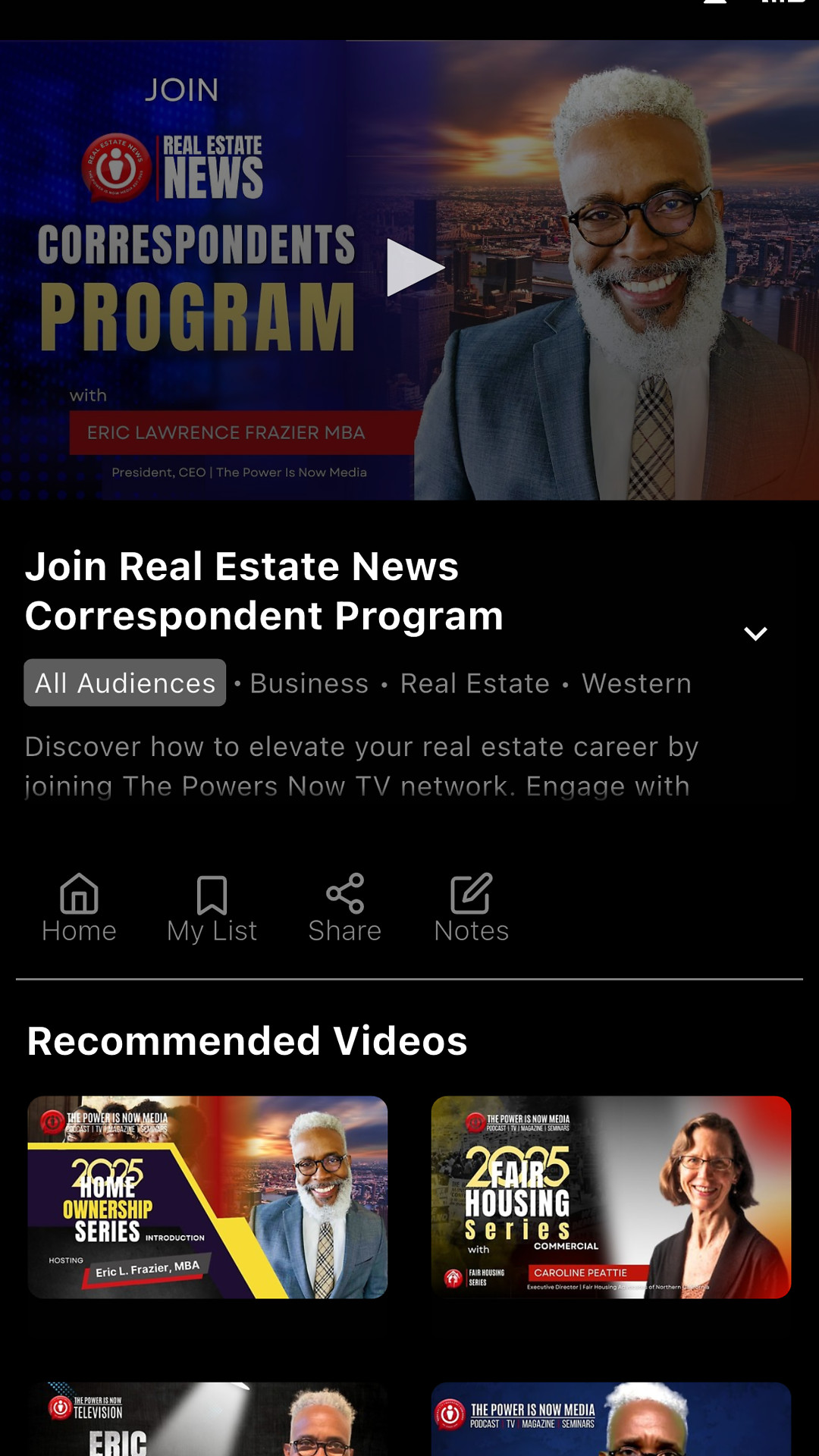Add video to My List
Image resolution: width=819 pixels, height=1456 pixels.
[212, 908]
